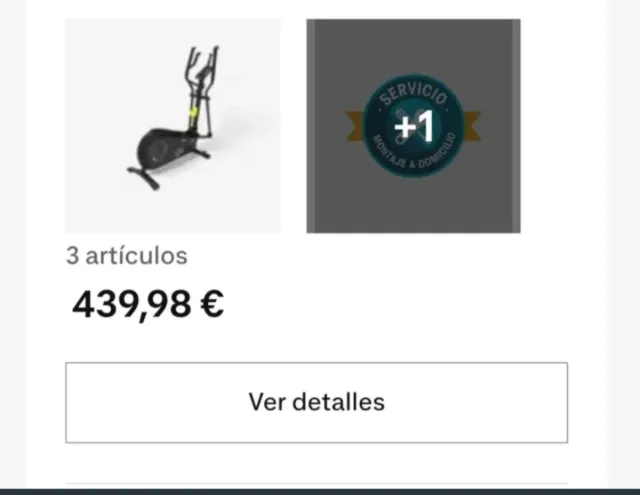Open the elliptical trainer product image
This screenshot has height=495, width=640.
pyautogui.click(x=173, y=126)
